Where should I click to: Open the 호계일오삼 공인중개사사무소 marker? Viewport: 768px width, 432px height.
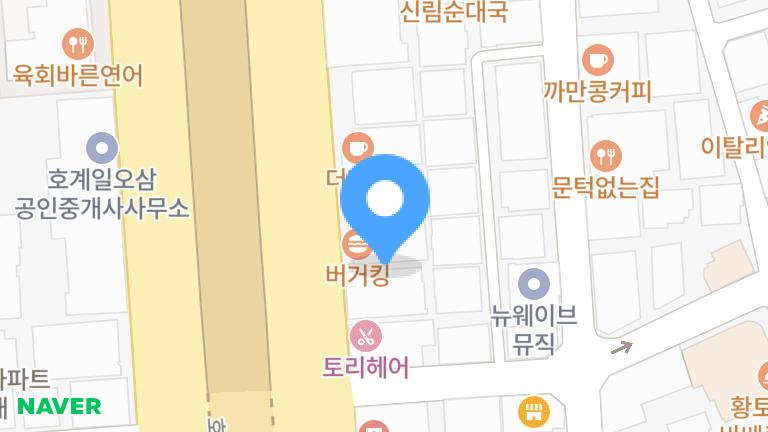(x=102, y=150)
